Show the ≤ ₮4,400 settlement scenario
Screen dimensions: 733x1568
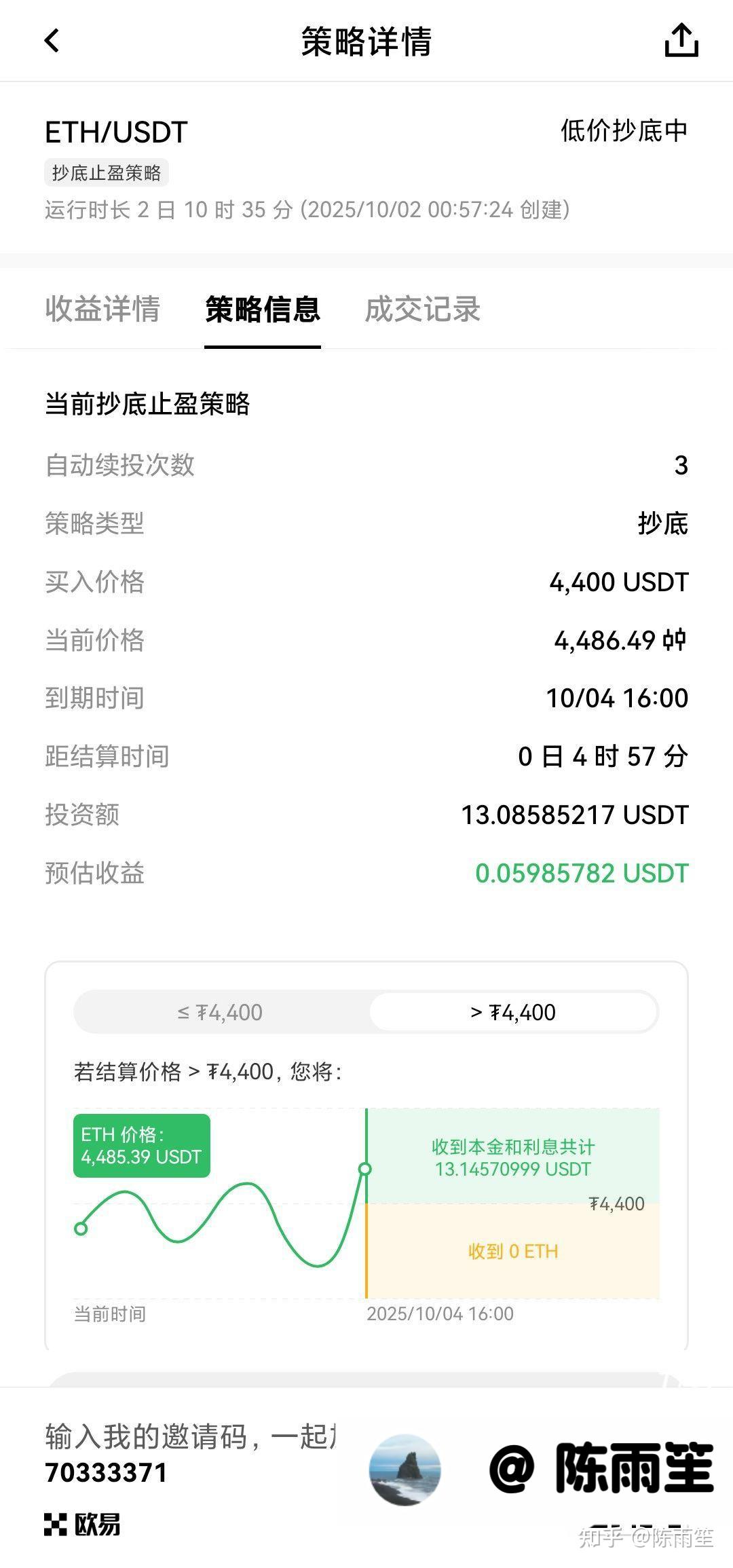(x=221, y=1012)
